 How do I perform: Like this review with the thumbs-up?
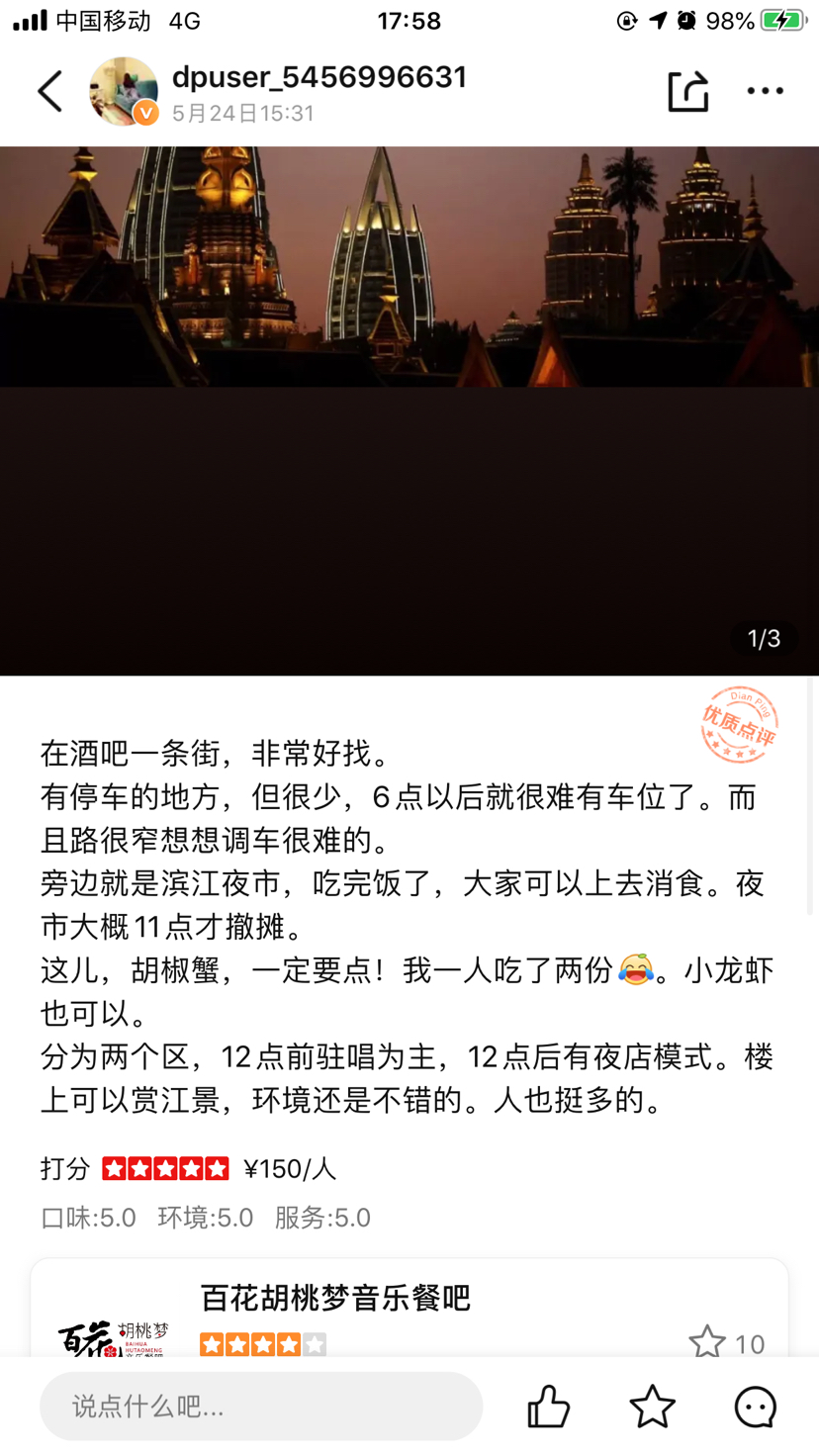tap(548, 1407)
